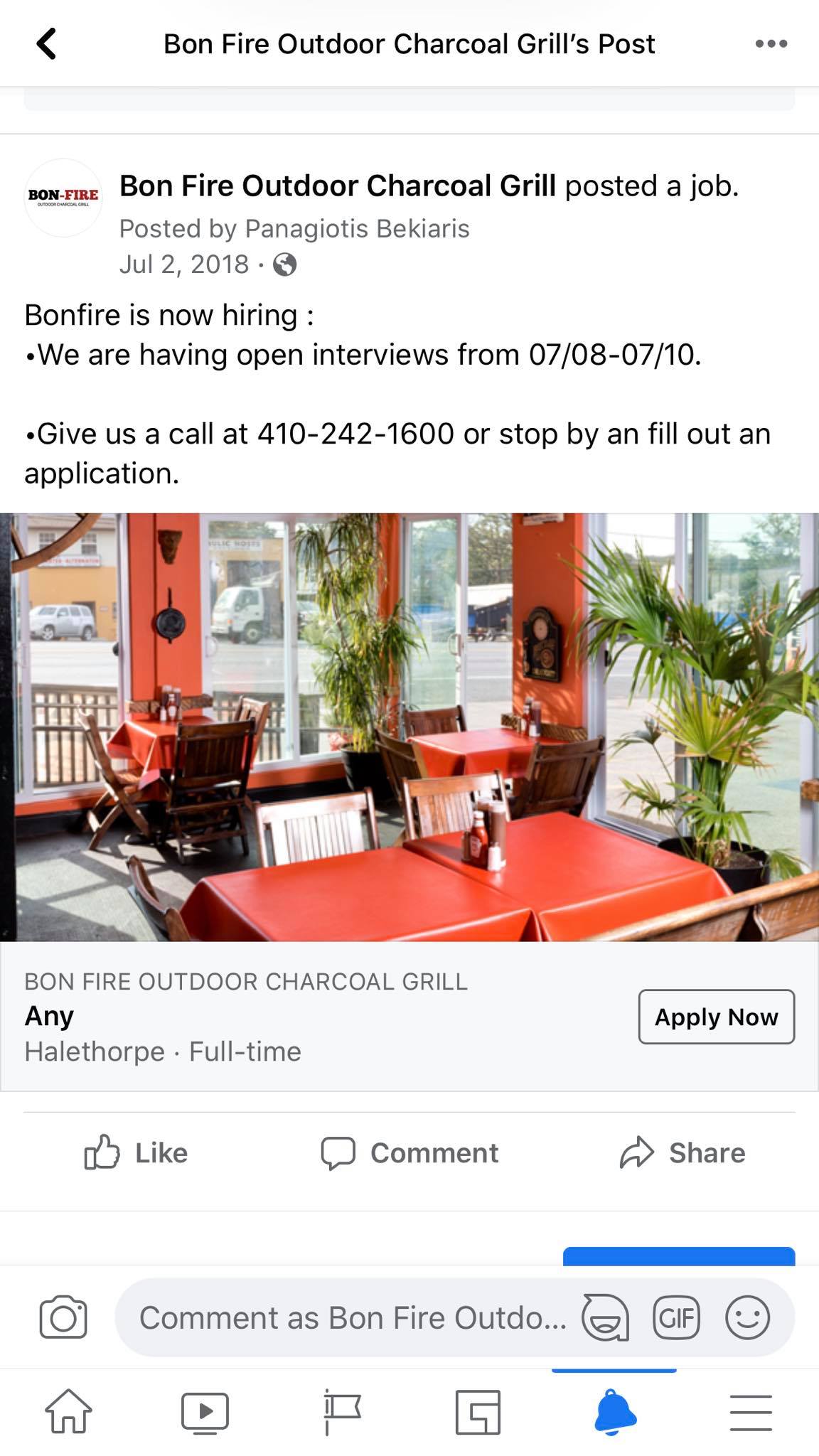The width and height of the screenshot is (819, 1456).
Task: Open the emoji picker
Action: (747, 1317)
